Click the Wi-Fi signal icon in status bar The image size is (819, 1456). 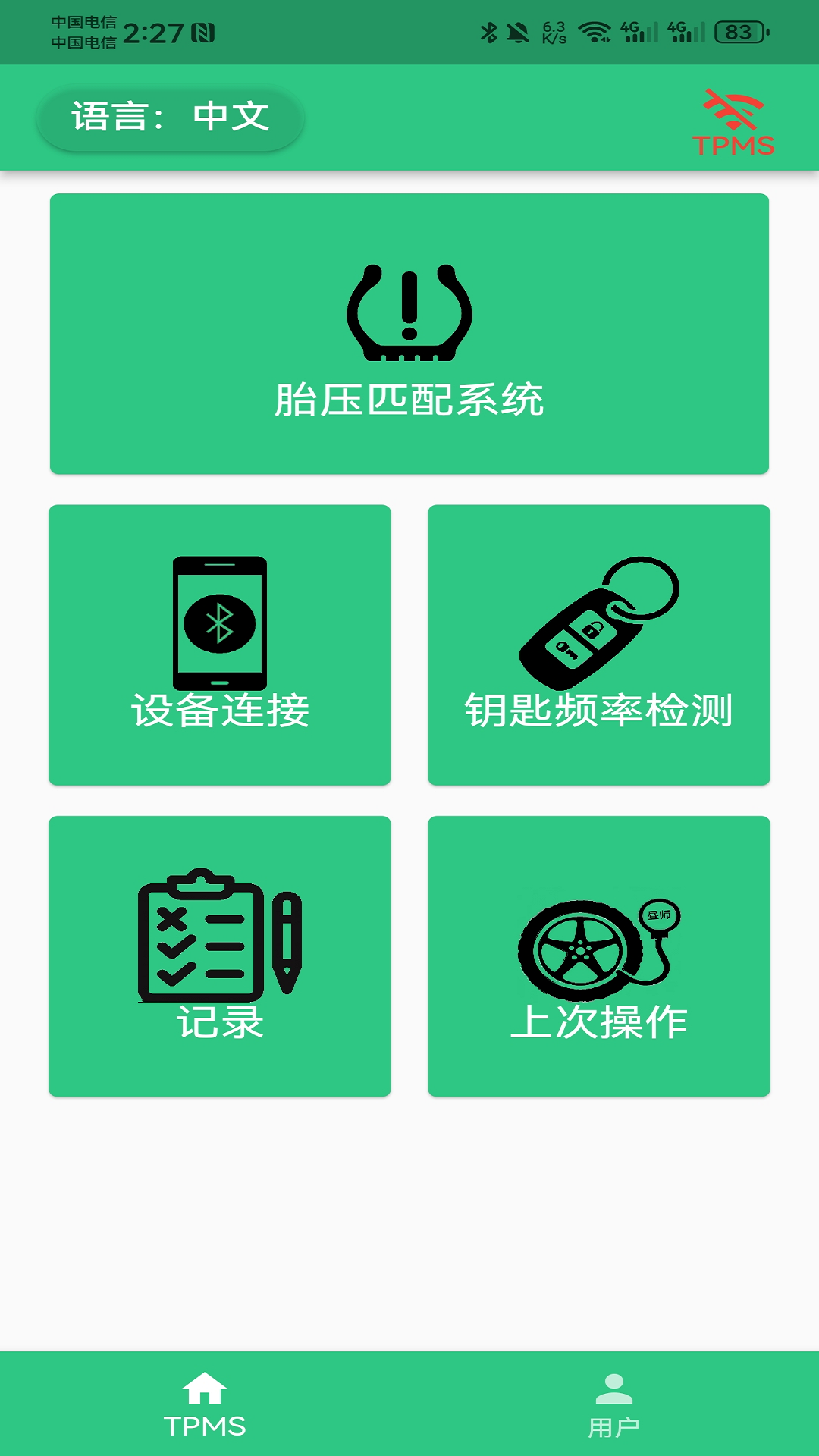pyautogui.click(x=594, y=30)
